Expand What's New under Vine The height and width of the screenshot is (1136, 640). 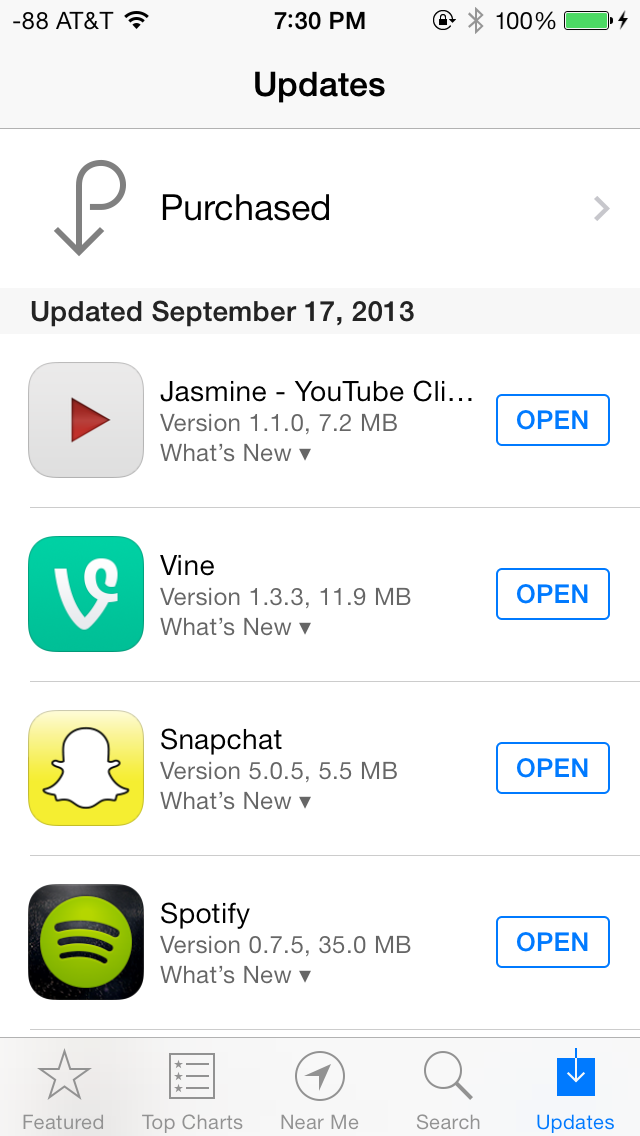point(236,627)
